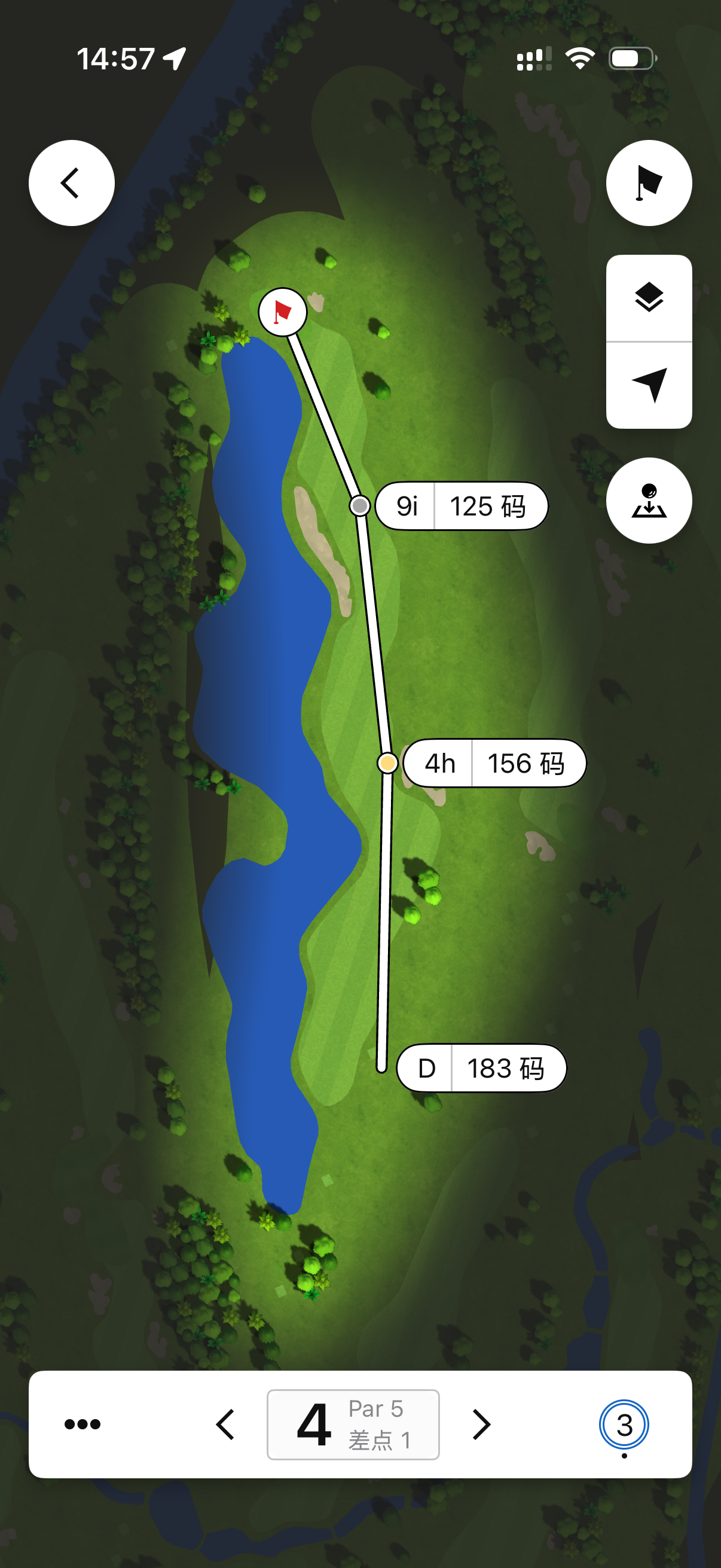Screen dimensions: 721x1568
Task: Open the flag pin position button
Action: pos(649,182)
